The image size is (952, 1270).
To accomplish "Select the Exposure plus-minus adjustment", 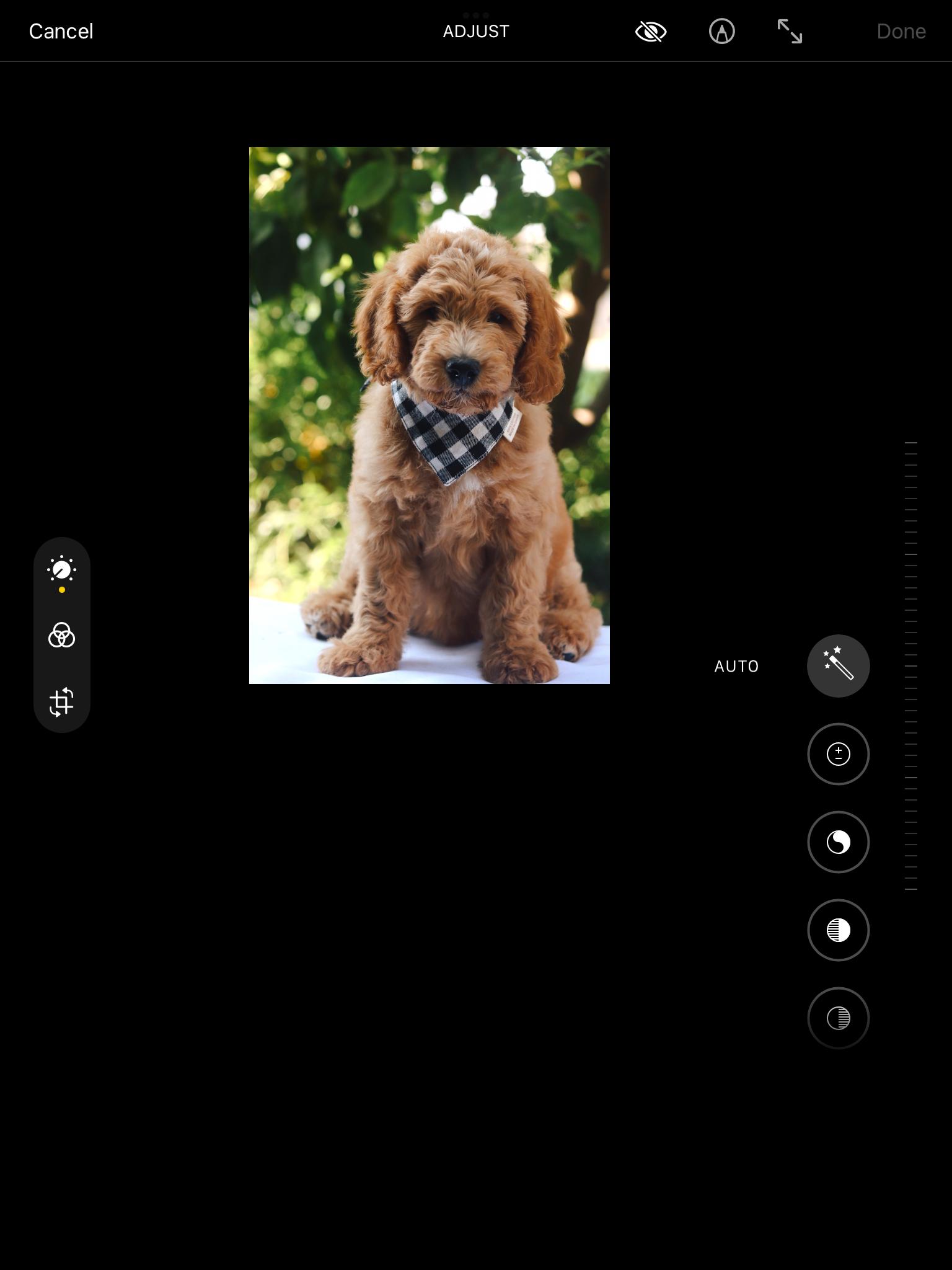I will [838, 754].
